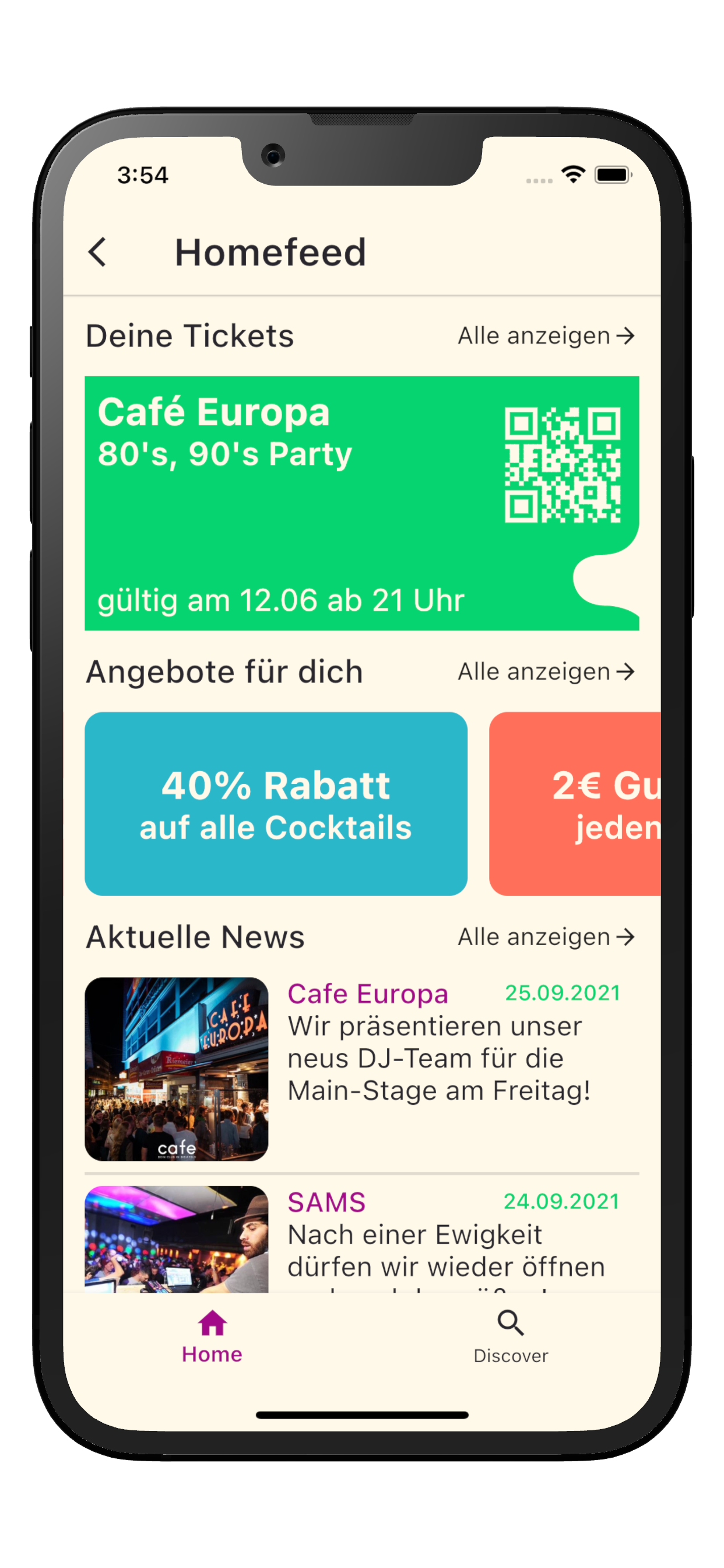Show all news under Aktuelle News
The height and width of the screenshot is (1568, 724).
click(545, 937)
